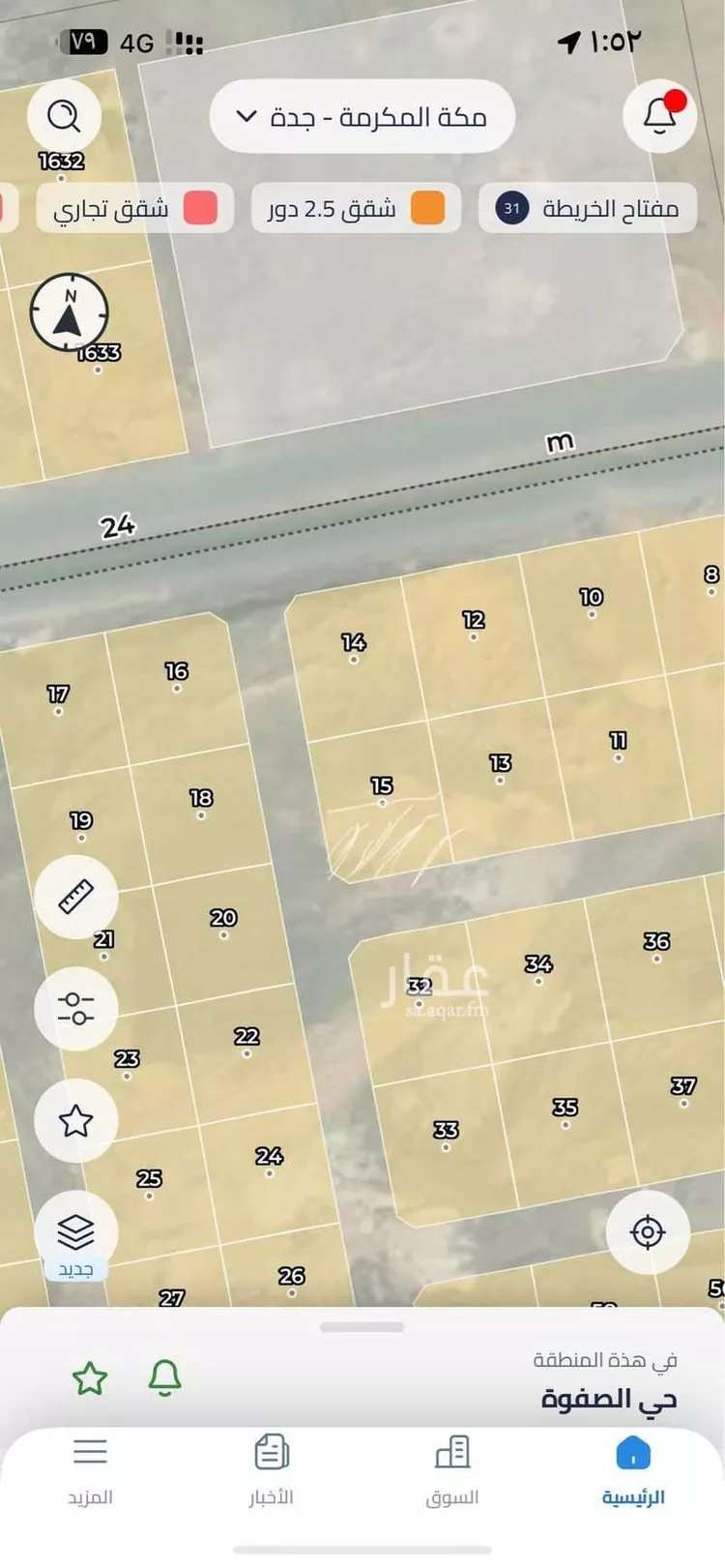Viewport: 725px width, 1568px height.
Task: Open the map filter sliders
Action: coord(76,1009)
